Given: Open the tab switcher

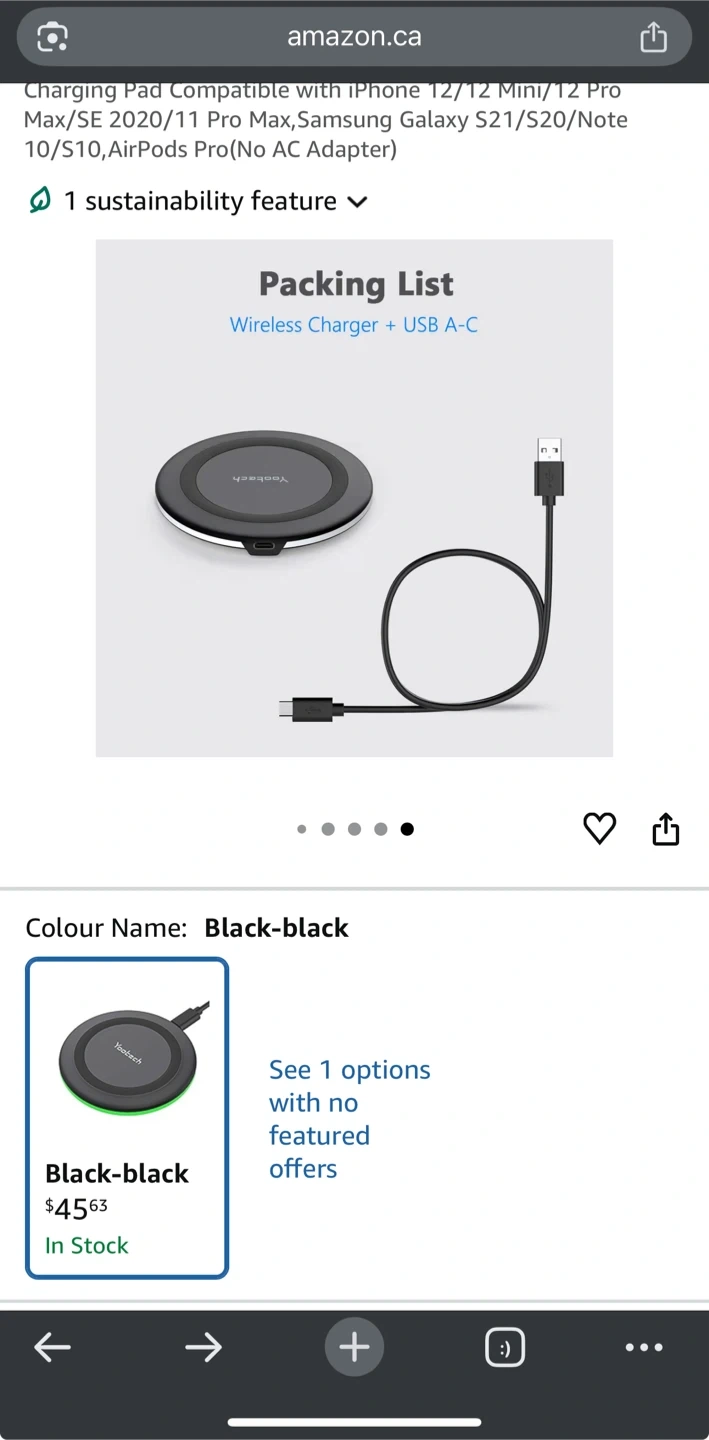Looking at the screenshot, I should coord(504,1347).
